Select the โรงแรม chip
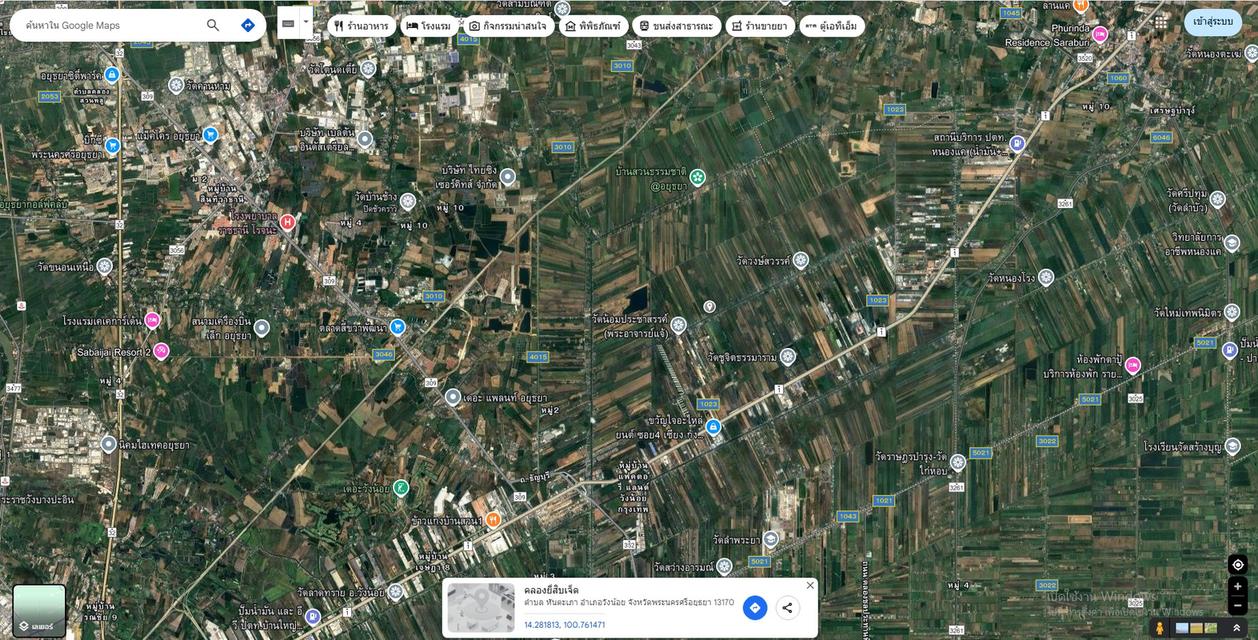 click(429, 26)
